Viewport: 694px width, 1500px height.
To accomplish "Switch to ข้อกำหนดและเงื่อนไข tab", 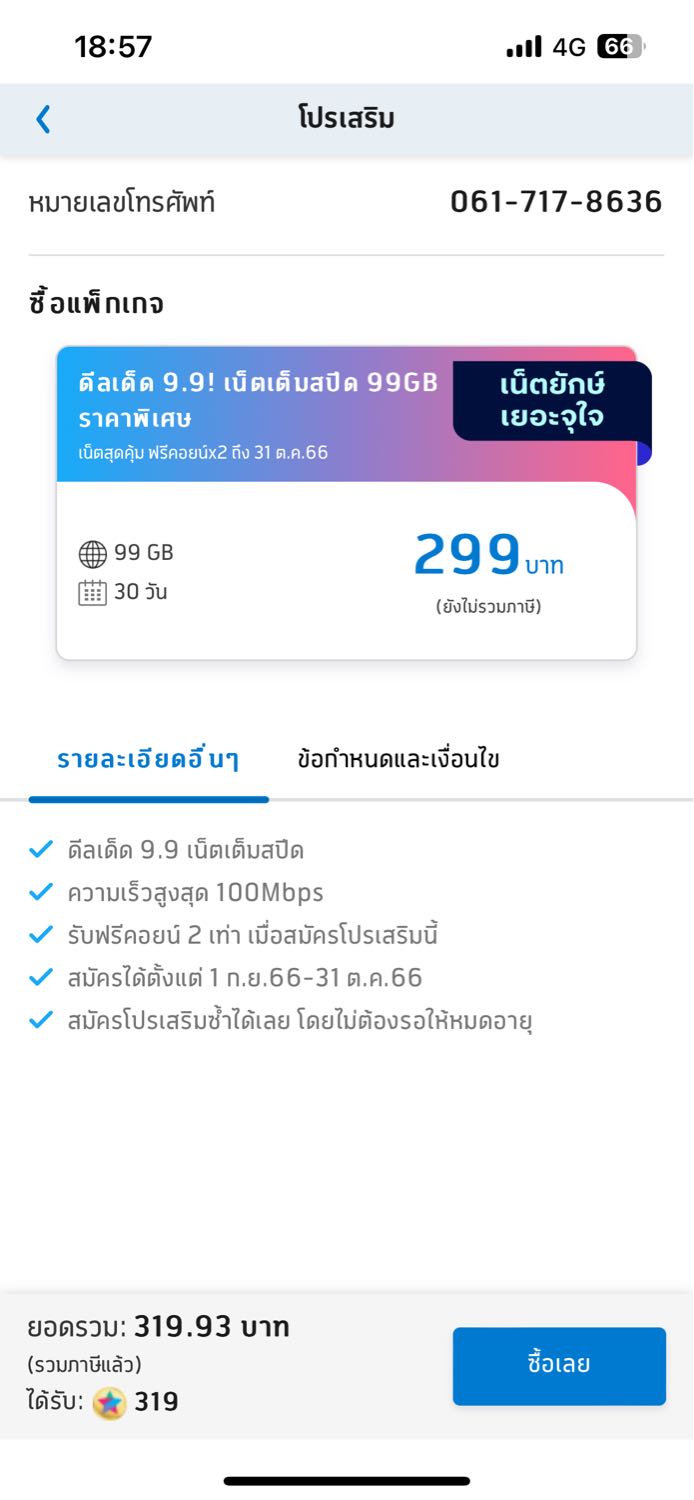I will click(398, 759).
